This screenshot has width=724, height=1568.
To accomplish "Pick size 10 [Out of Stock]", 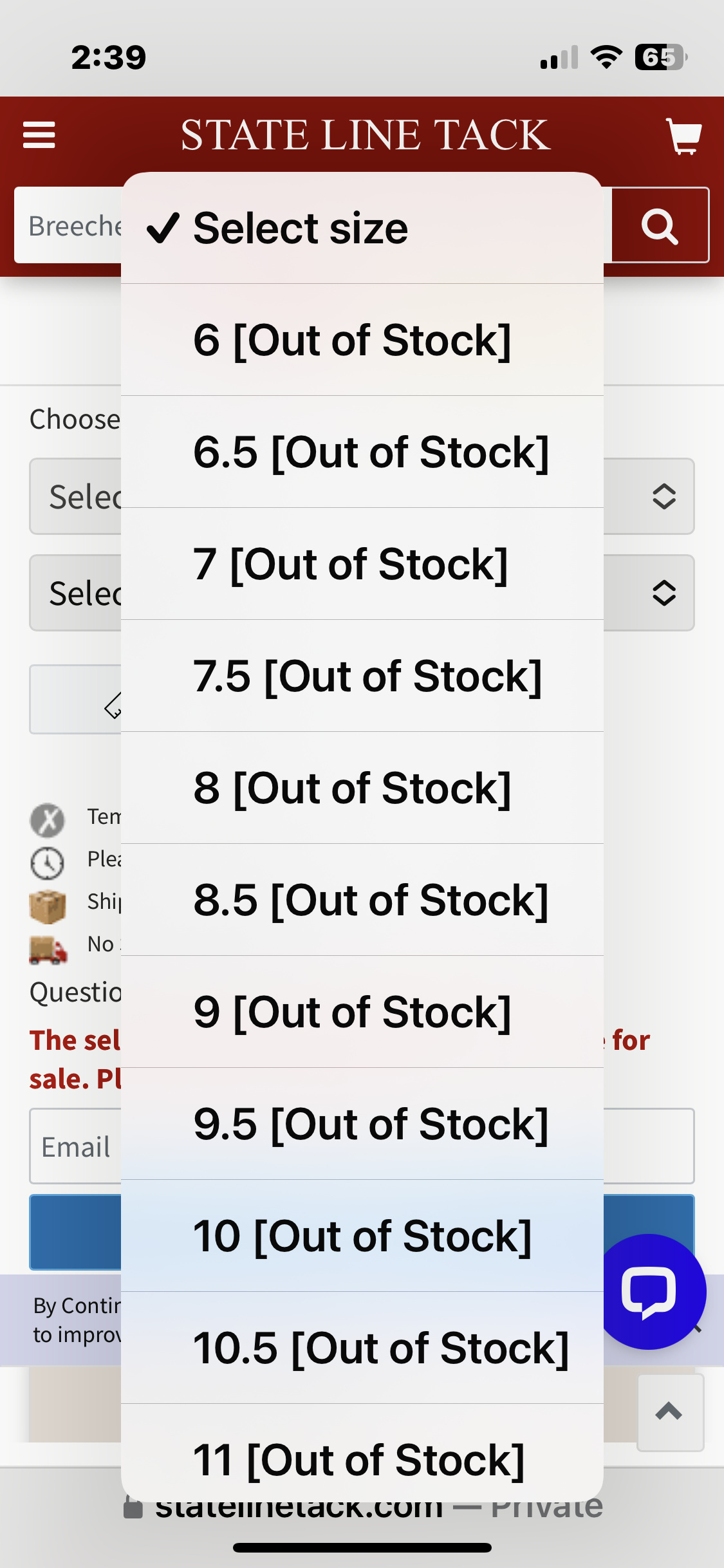I will (362, 1236).
